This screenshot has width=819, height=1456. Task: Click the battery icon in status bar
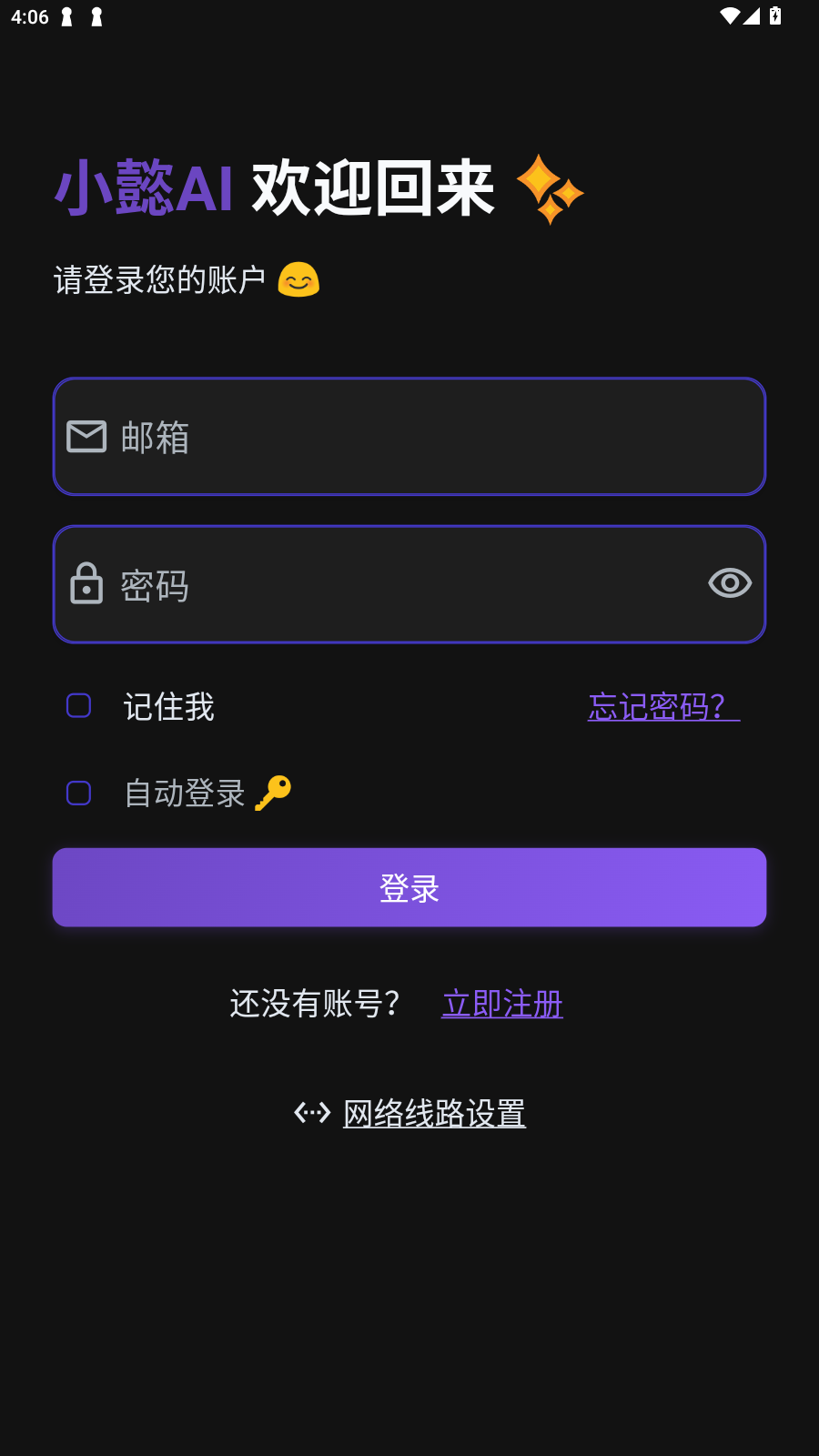pyautogui.click(x=774, y=15)
